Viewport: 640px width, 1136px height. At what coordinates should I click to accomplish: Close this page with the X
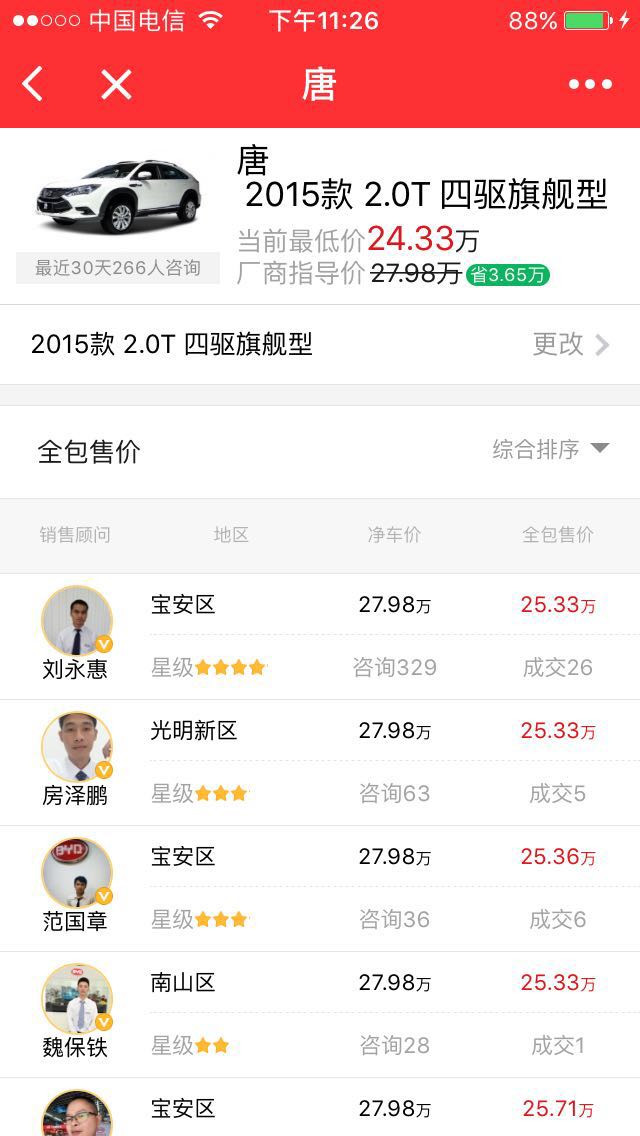116,85
